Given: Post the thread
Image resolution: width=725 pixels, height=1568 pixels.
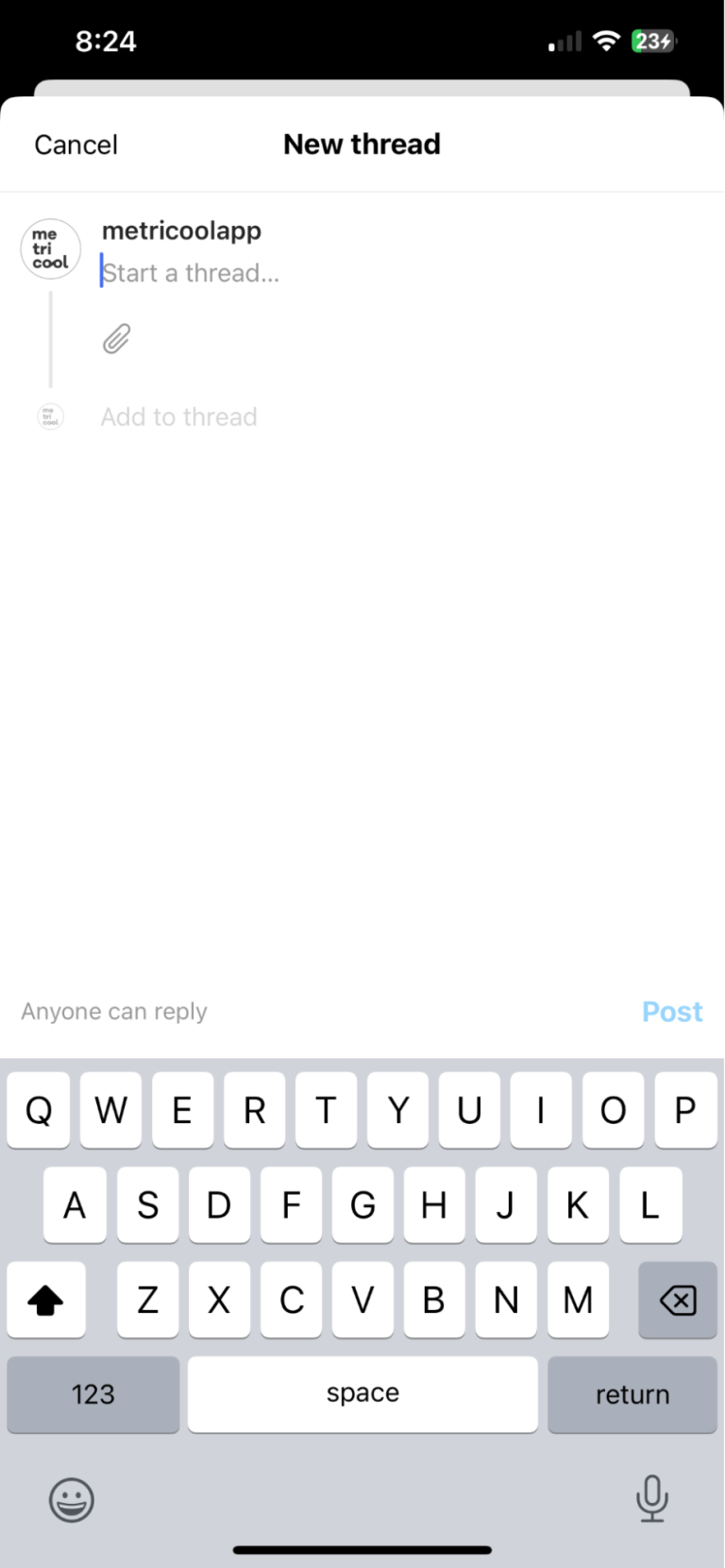Looking at the screenshot, I should coord(671,1012).
